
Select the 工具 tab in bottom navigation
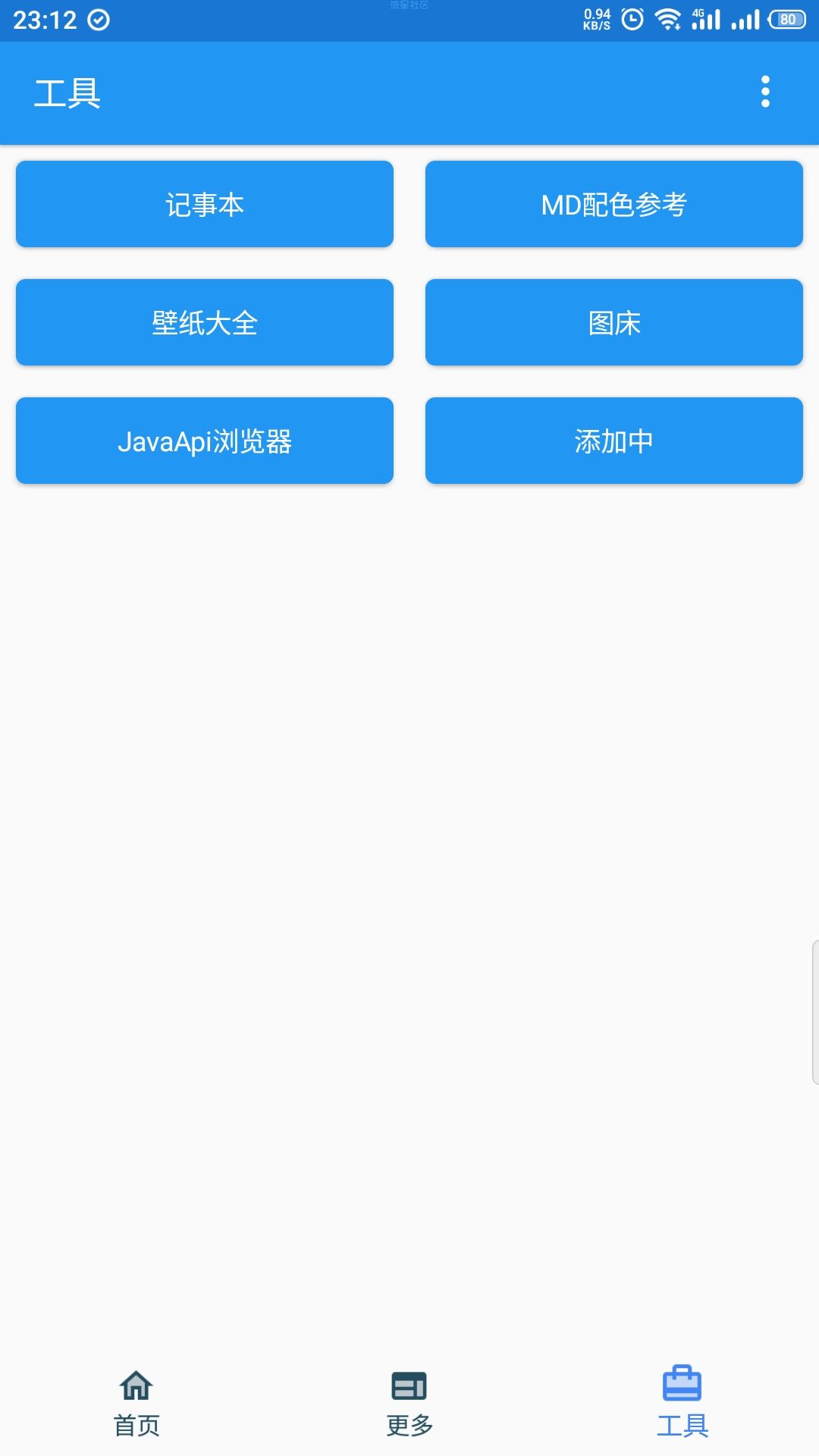click(x=682, y=1404)
